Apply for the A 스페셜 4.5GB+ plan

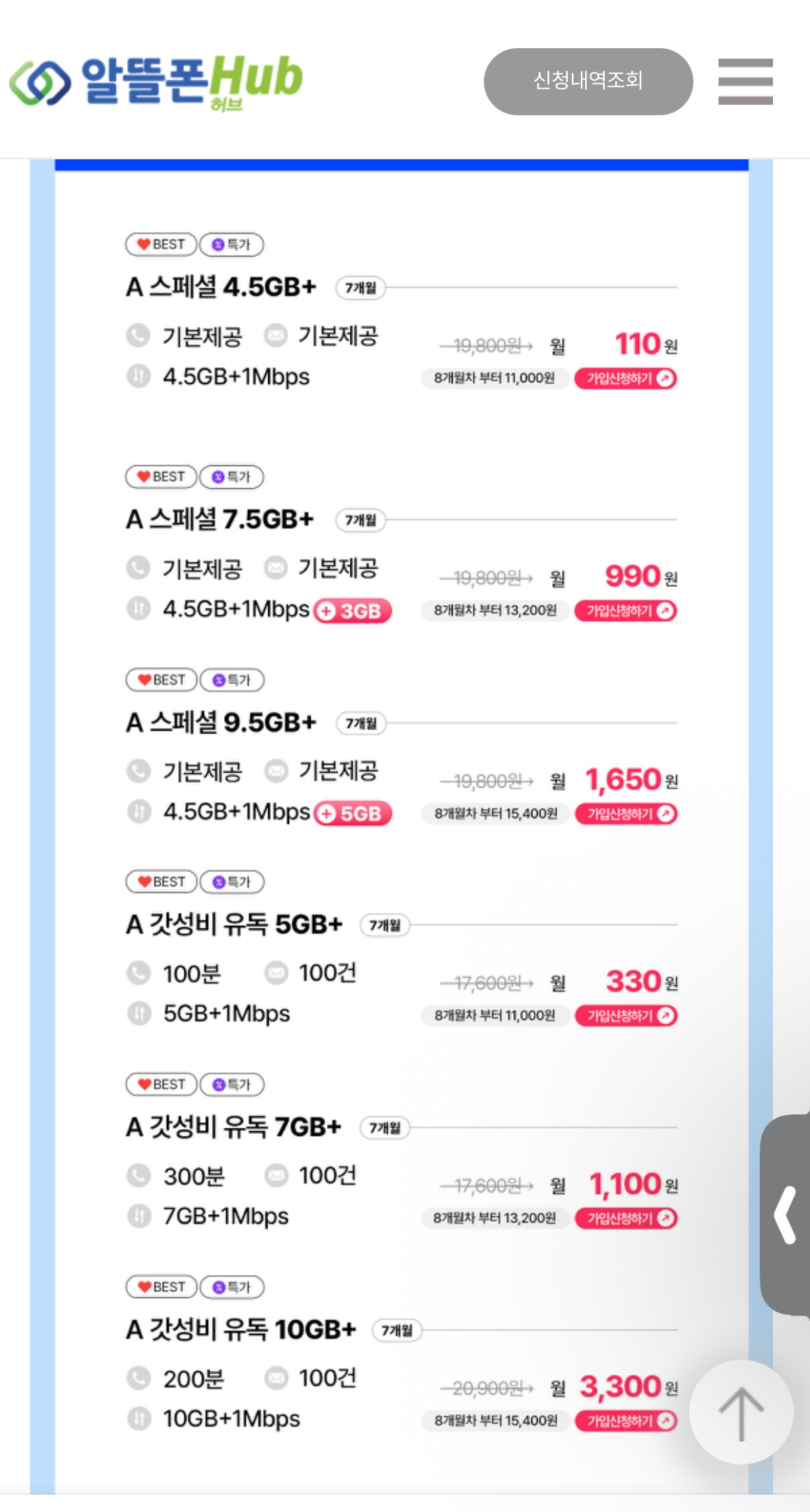[625, 379]
